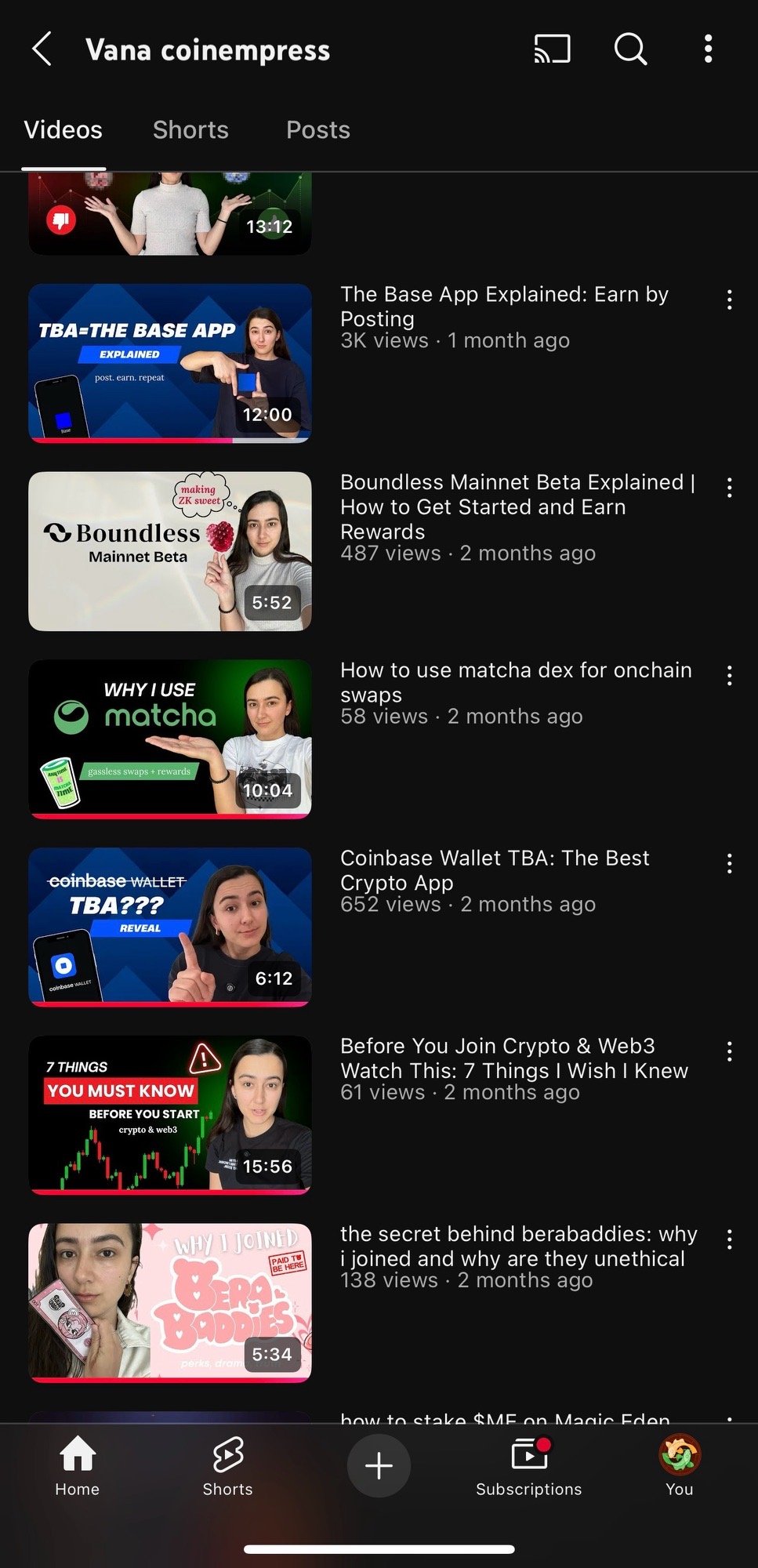Open the channel overflow menu
The height and width of the screenshot is (1568, 758).
(708, 49)
